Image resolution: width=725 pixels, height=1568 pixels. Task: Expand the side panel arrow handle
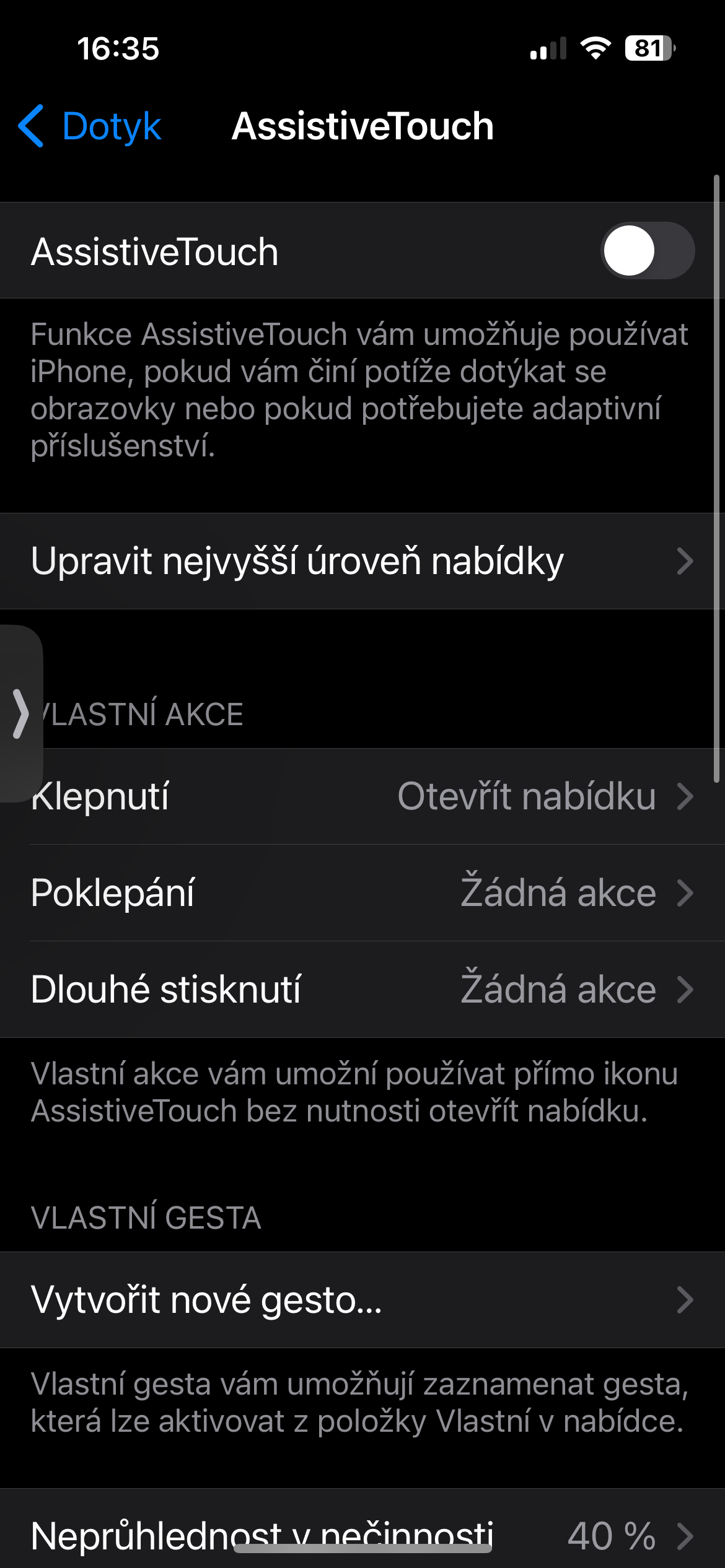click(x=21, y=714)
